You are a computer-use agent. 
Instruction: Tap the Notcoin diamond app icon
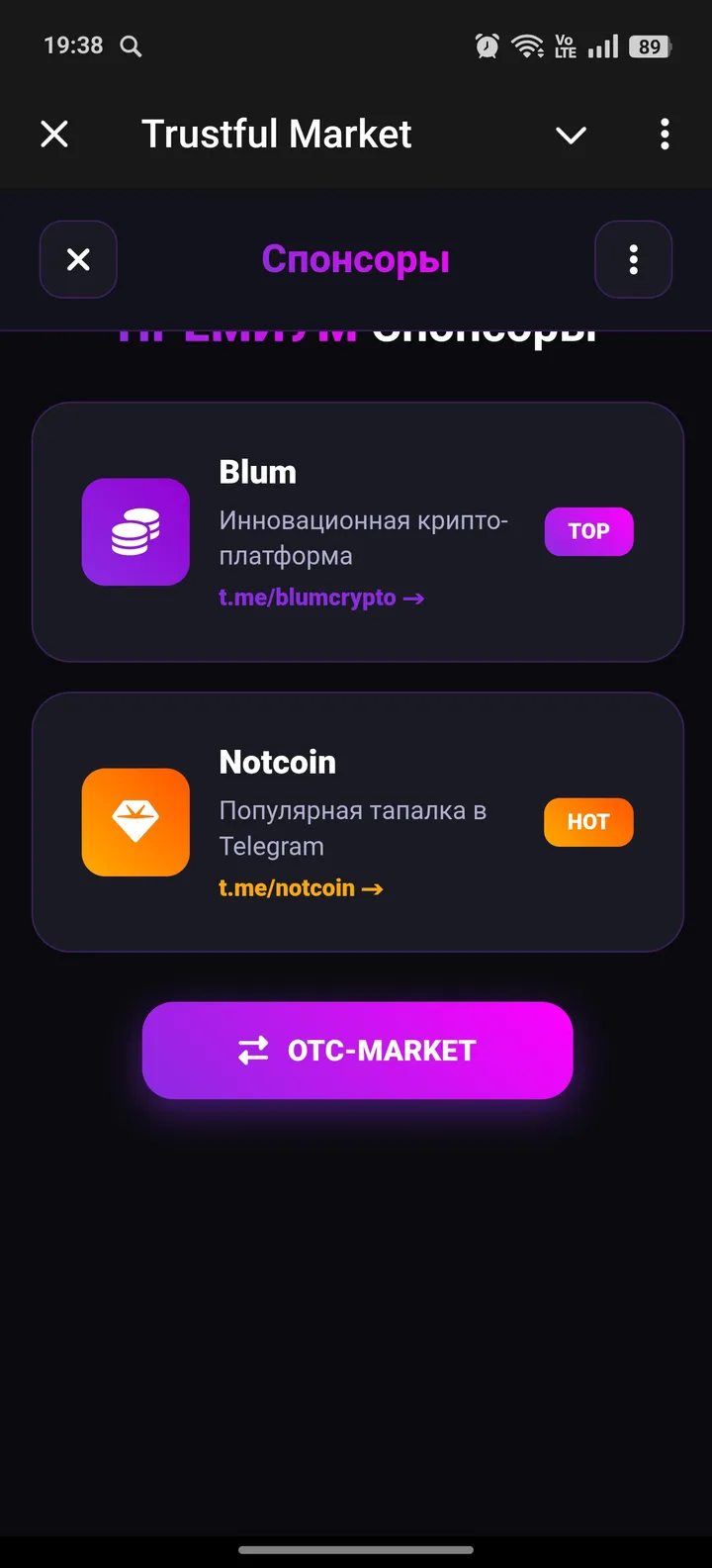coord(135,822)
